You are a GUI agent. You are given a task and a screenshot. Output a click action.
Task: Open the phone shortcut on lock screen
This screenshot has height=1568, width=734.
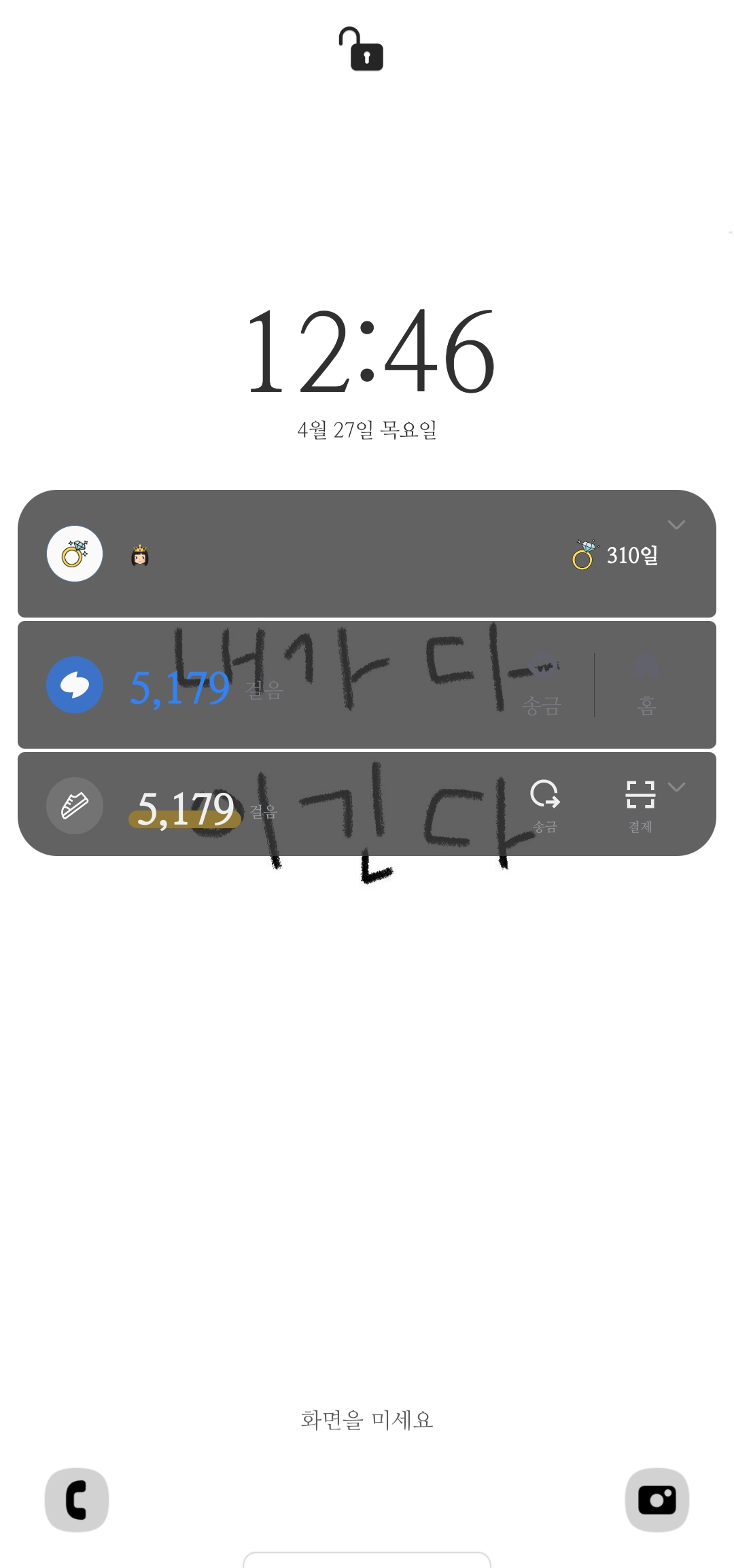click(77, 1499)
